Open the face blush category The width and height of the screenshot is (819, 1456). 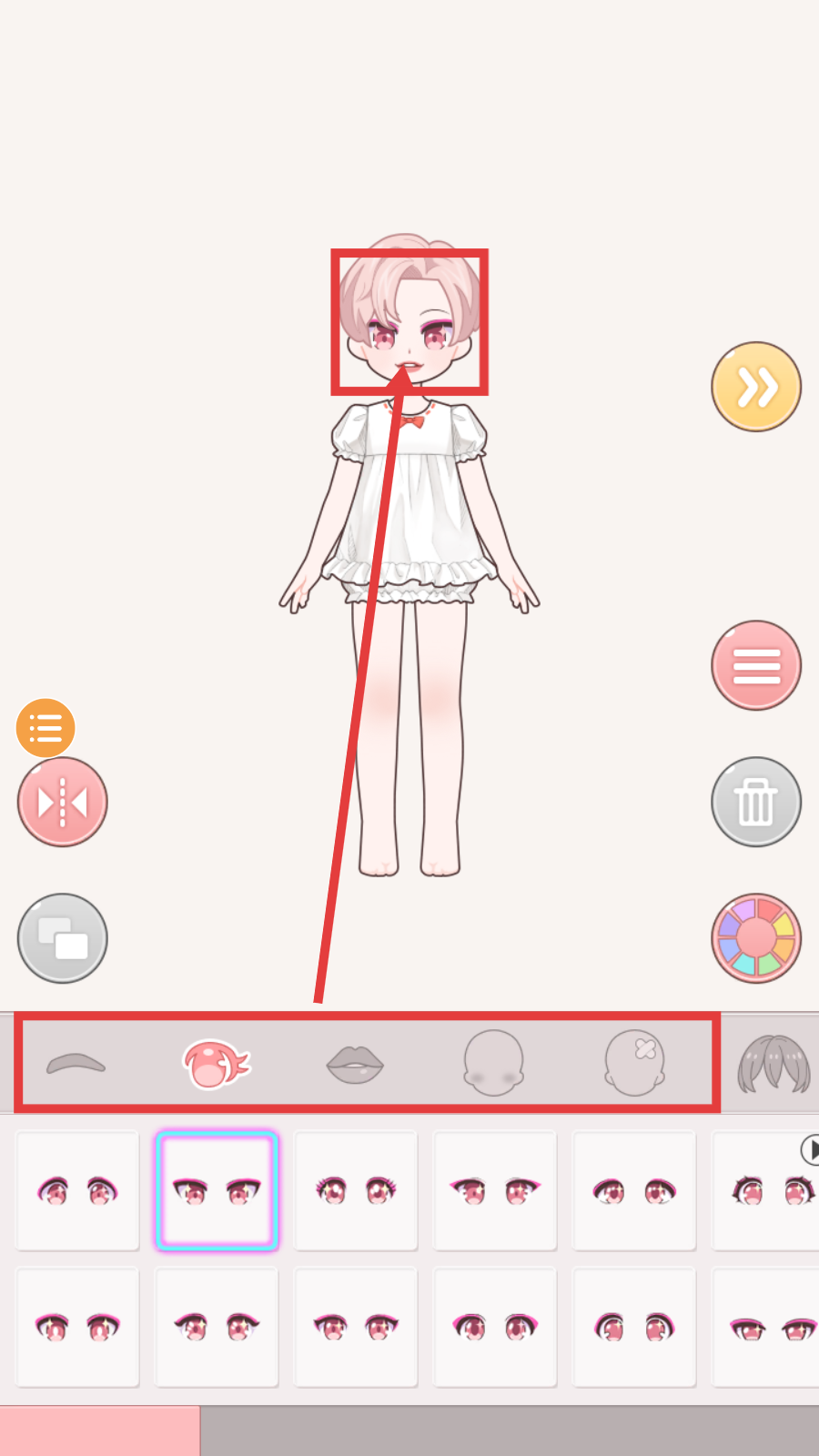pyautogui.click(x=494, y=1063)
